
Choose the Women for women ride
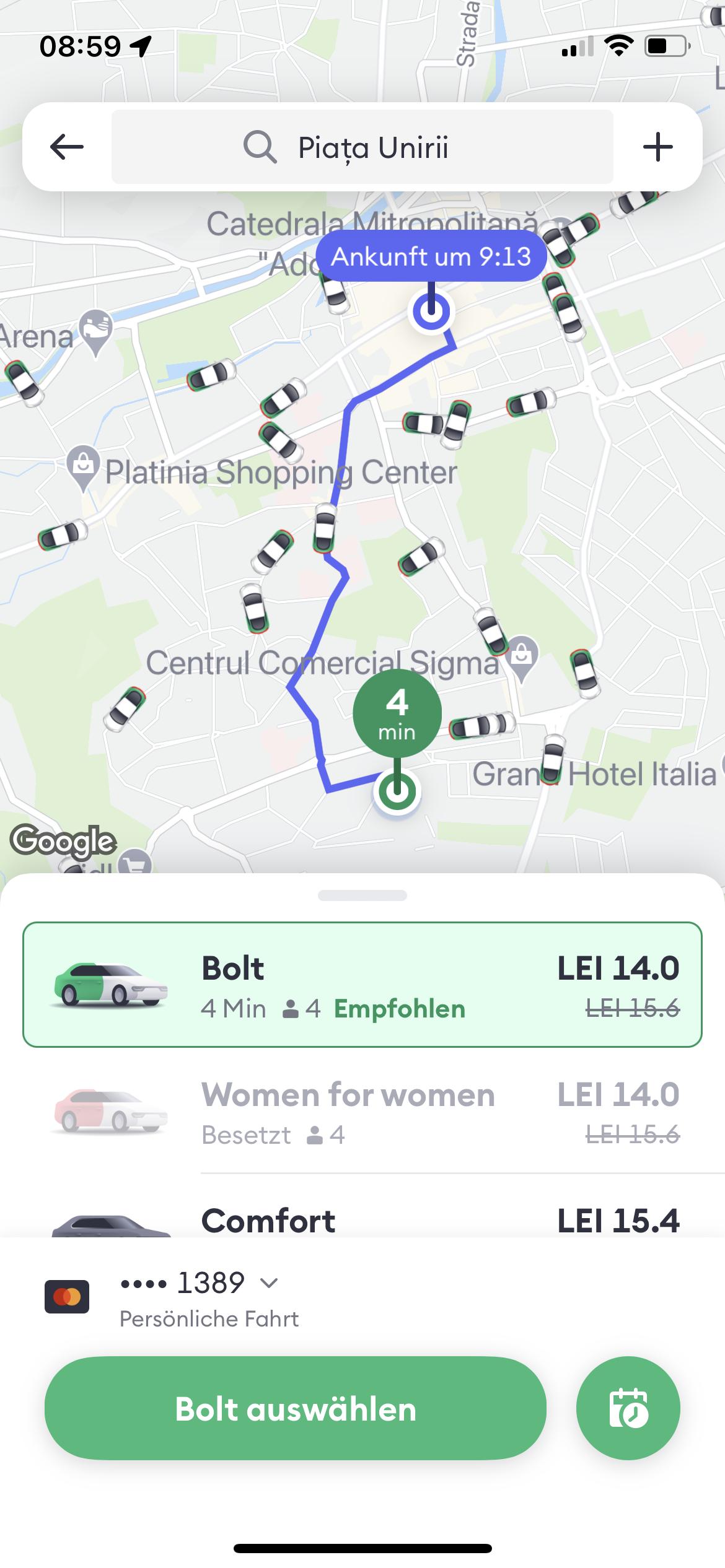tap(362, 1112)
